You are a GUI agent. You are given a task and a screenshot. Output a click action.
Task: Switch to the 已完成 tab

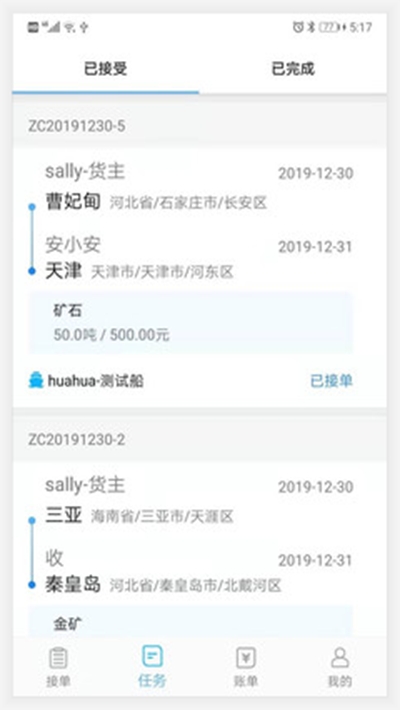[293, 69]
